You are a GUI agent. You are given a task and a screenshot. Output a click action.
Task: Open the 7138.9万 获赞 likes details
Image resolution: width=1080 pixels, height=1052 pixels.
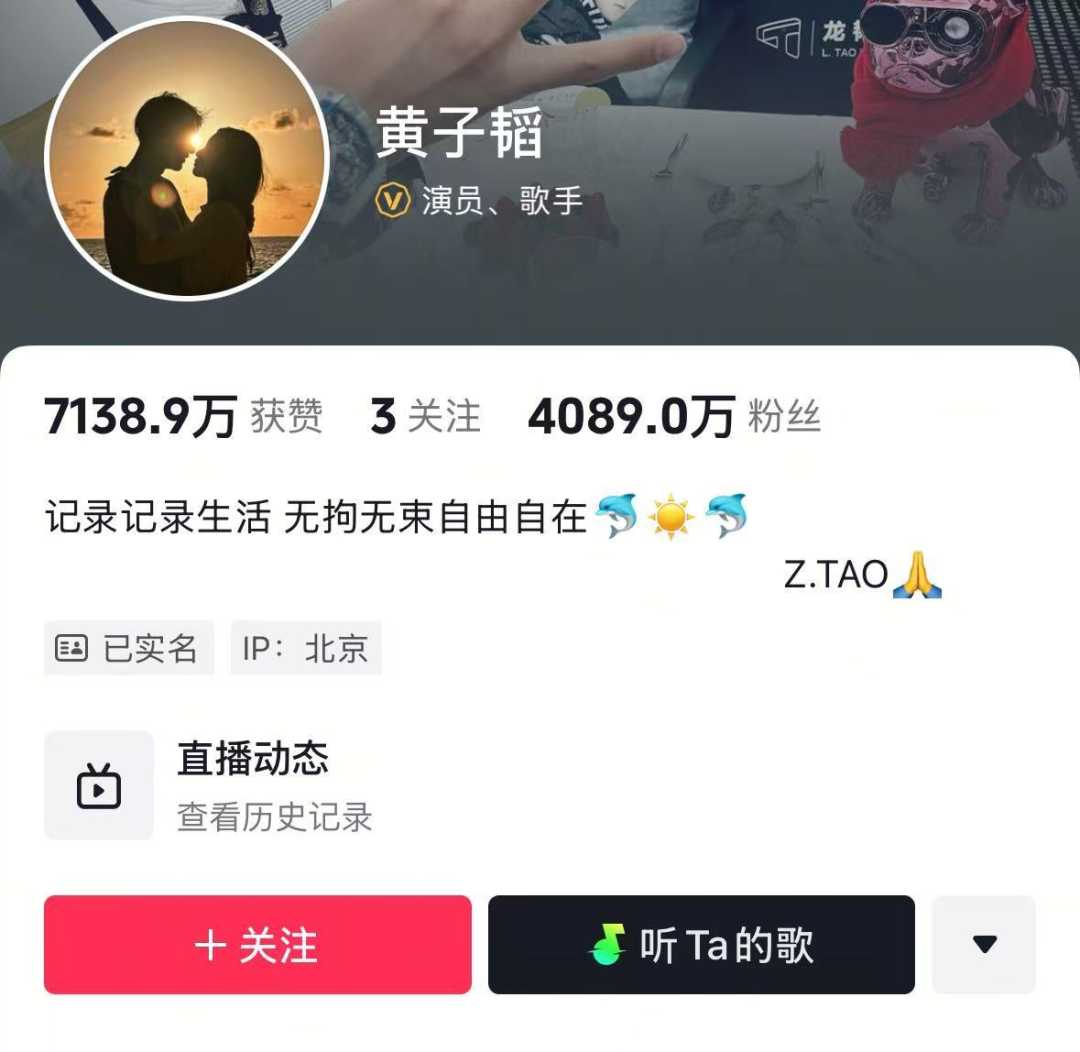[x=183, y=417]
